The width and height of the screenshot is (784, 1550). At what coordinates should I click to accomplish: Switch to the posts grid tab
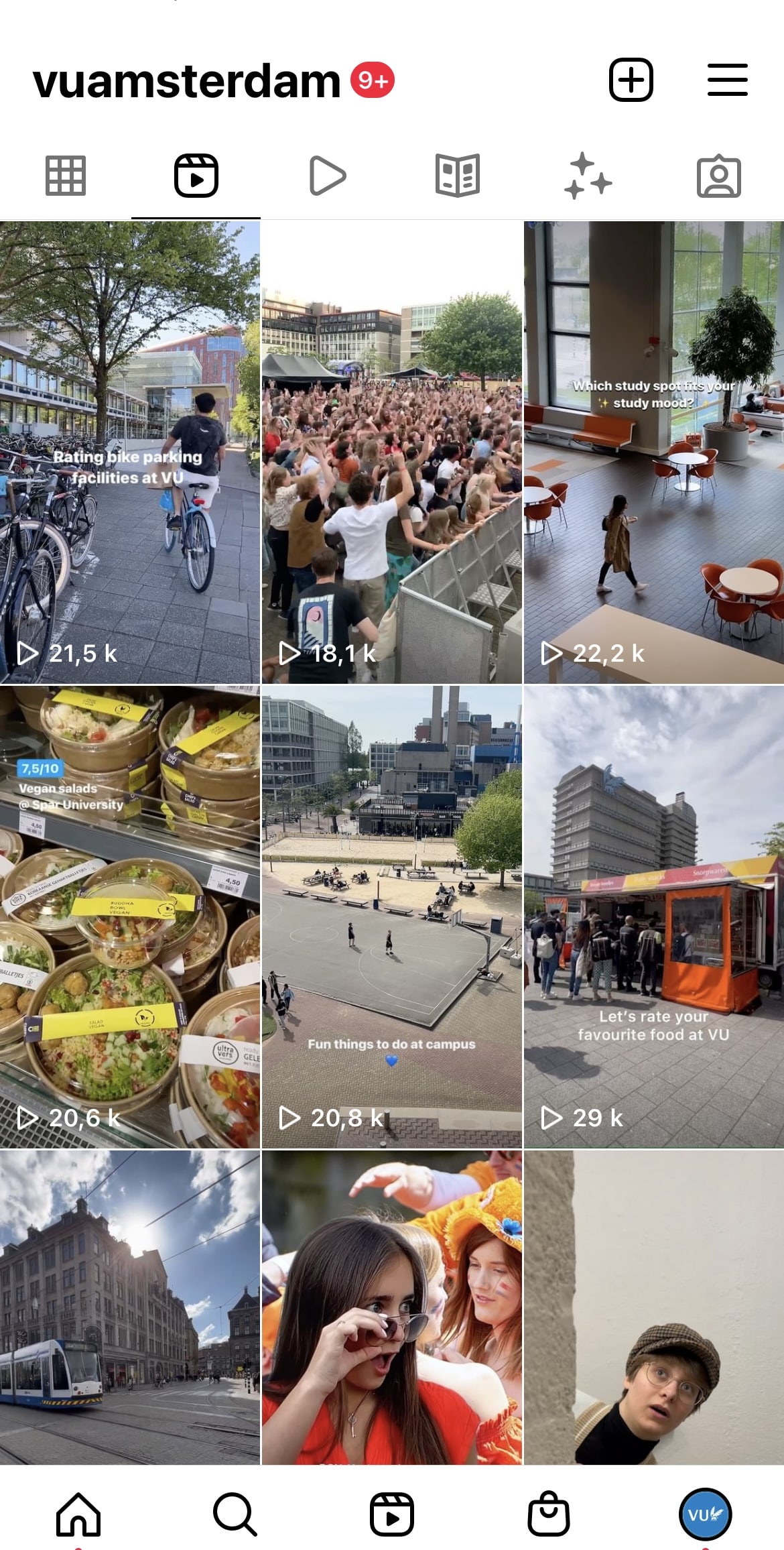[x=66, y=176]
